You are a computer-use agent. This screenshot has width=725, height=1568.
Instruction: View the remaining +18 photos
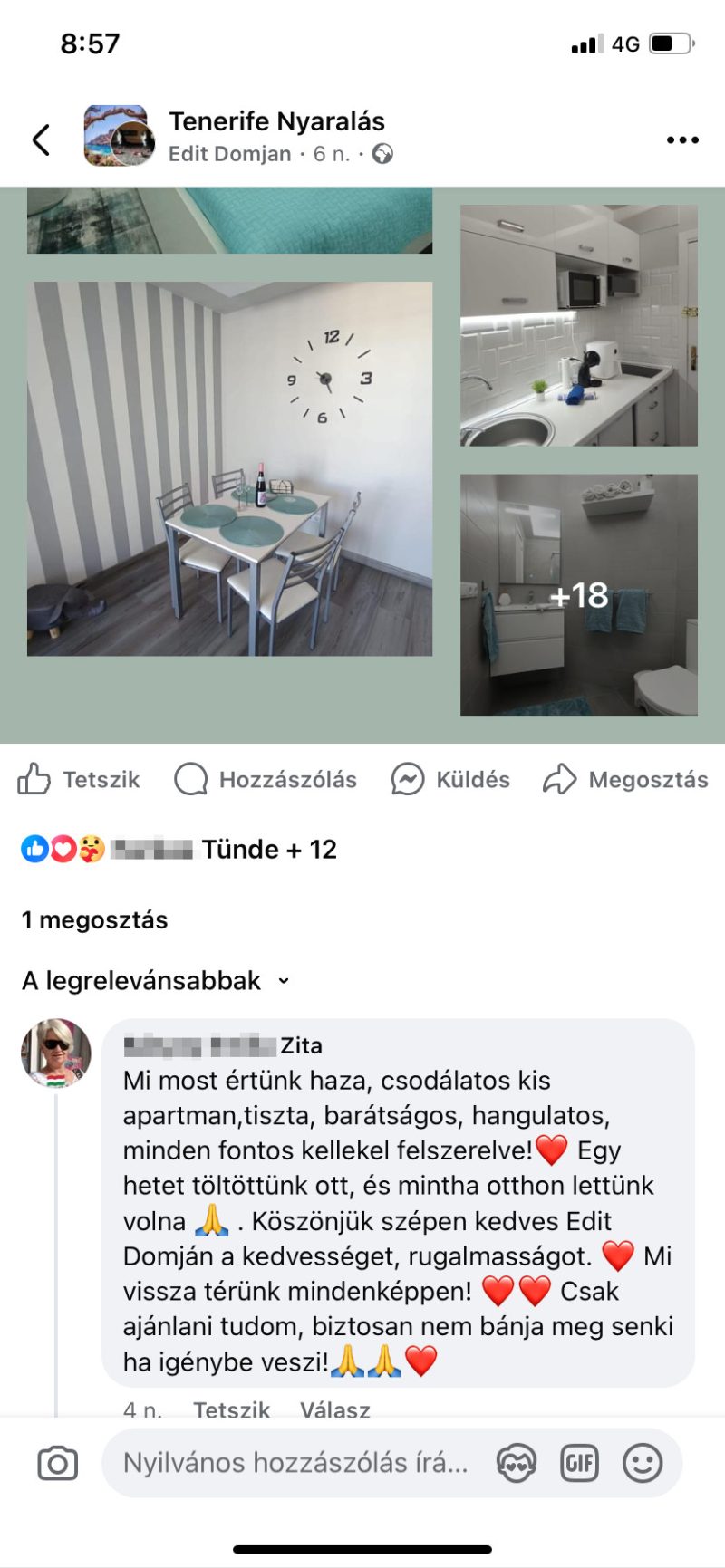coord(578,595)
